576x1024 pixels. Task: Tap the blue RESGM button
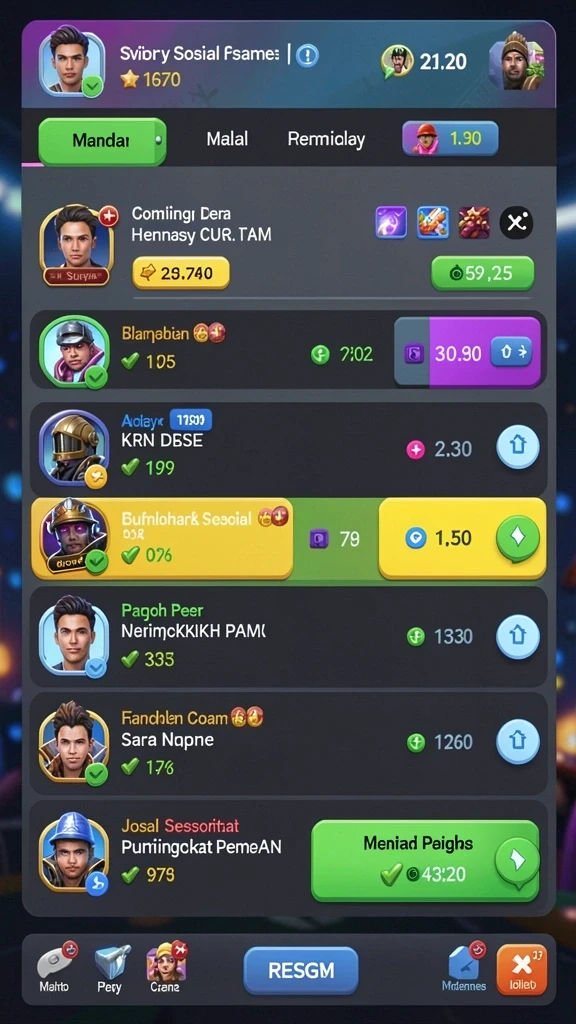click(x=301, y=970)
